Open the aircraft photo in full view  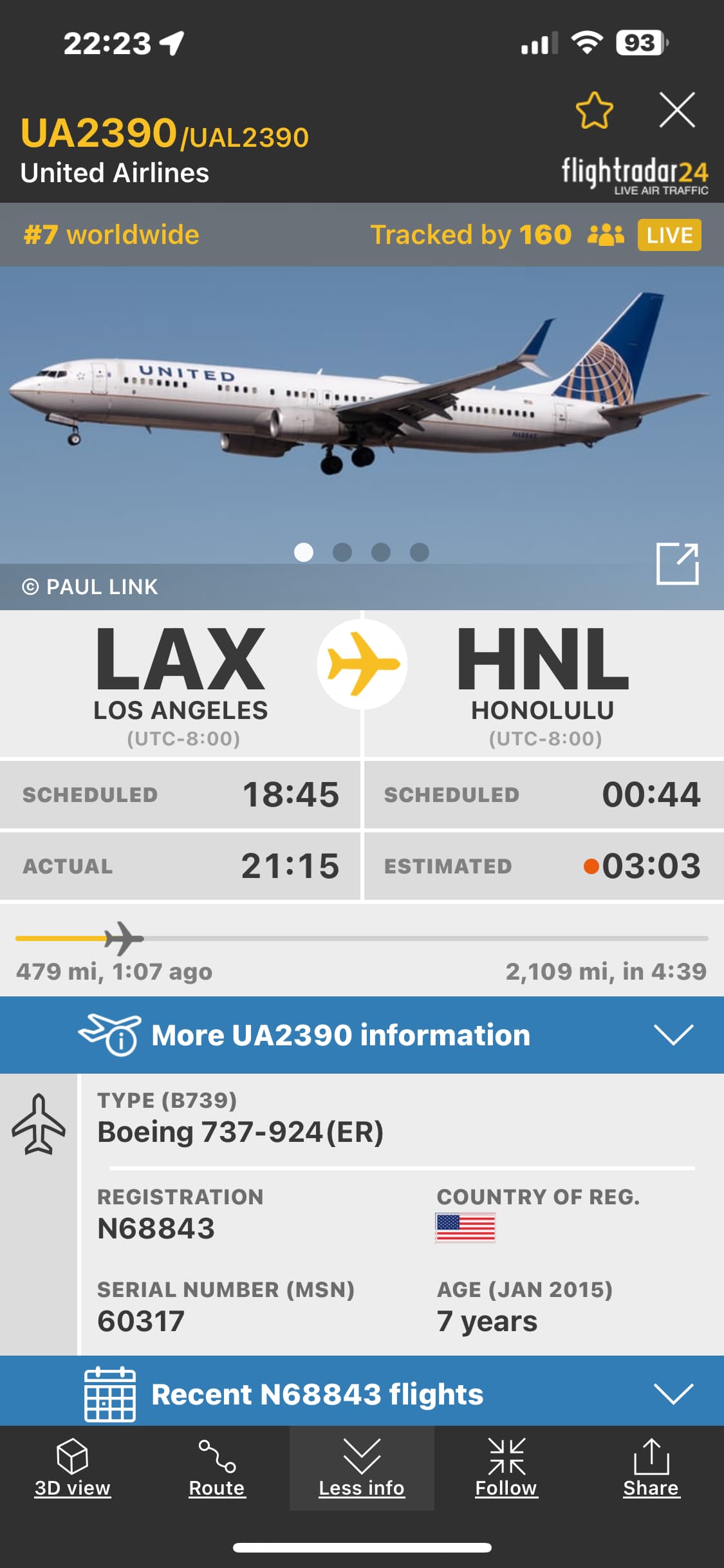tap(677, 563)
